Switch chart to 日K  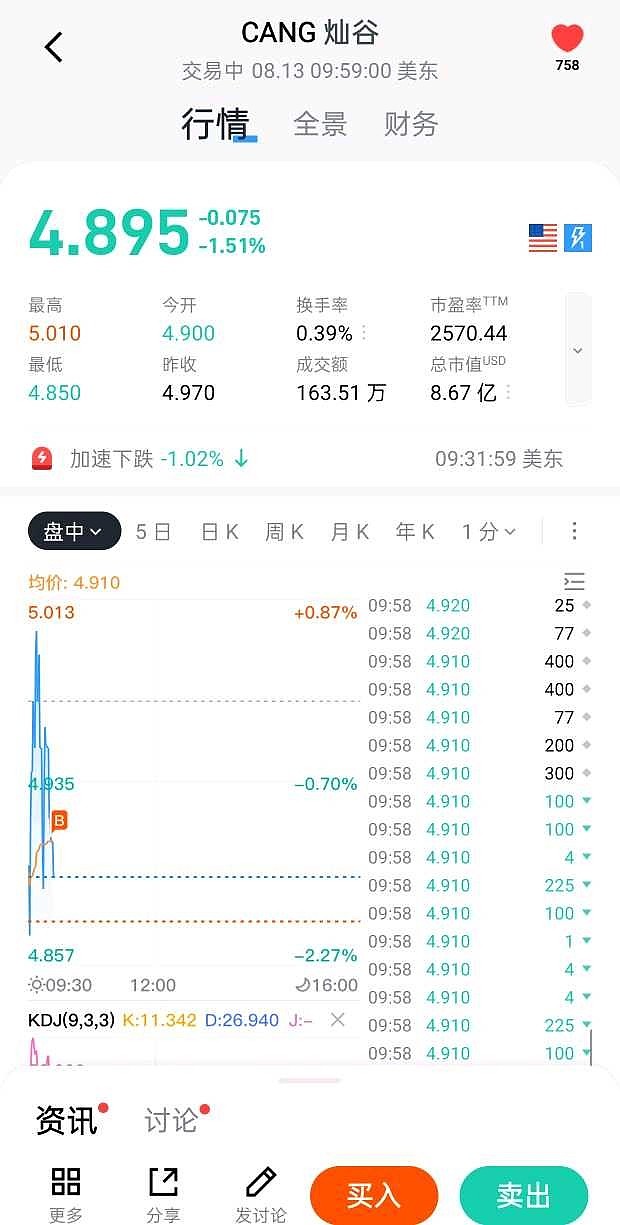pyautogui.click(x=220, y=532)
